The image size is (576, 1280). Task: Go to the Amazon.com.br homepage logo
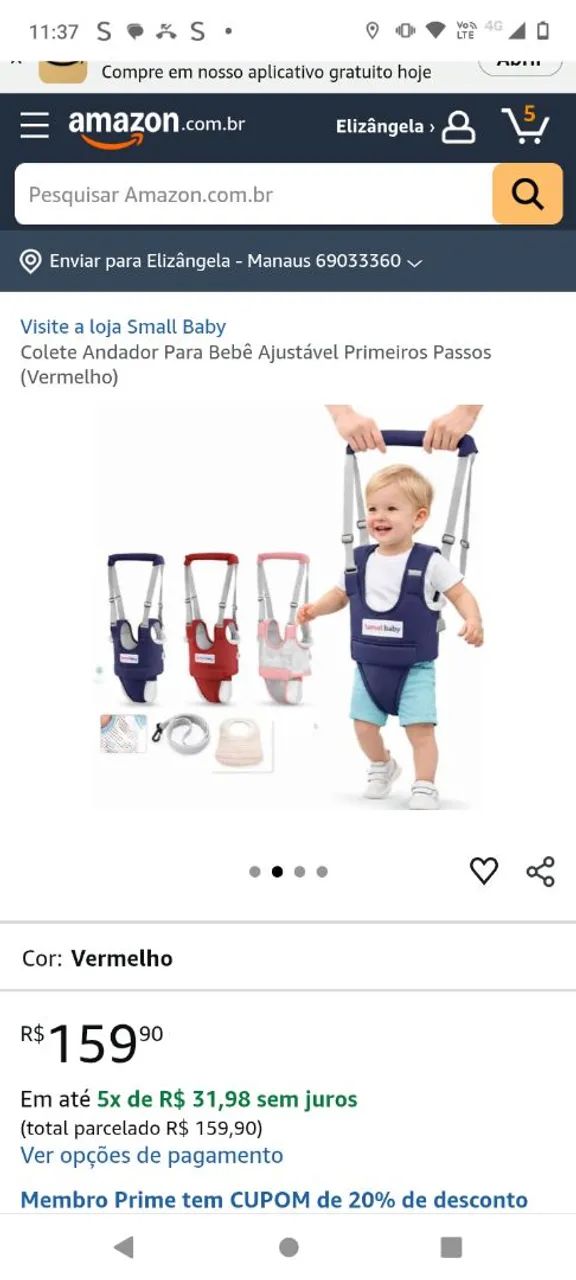[157, 127]
